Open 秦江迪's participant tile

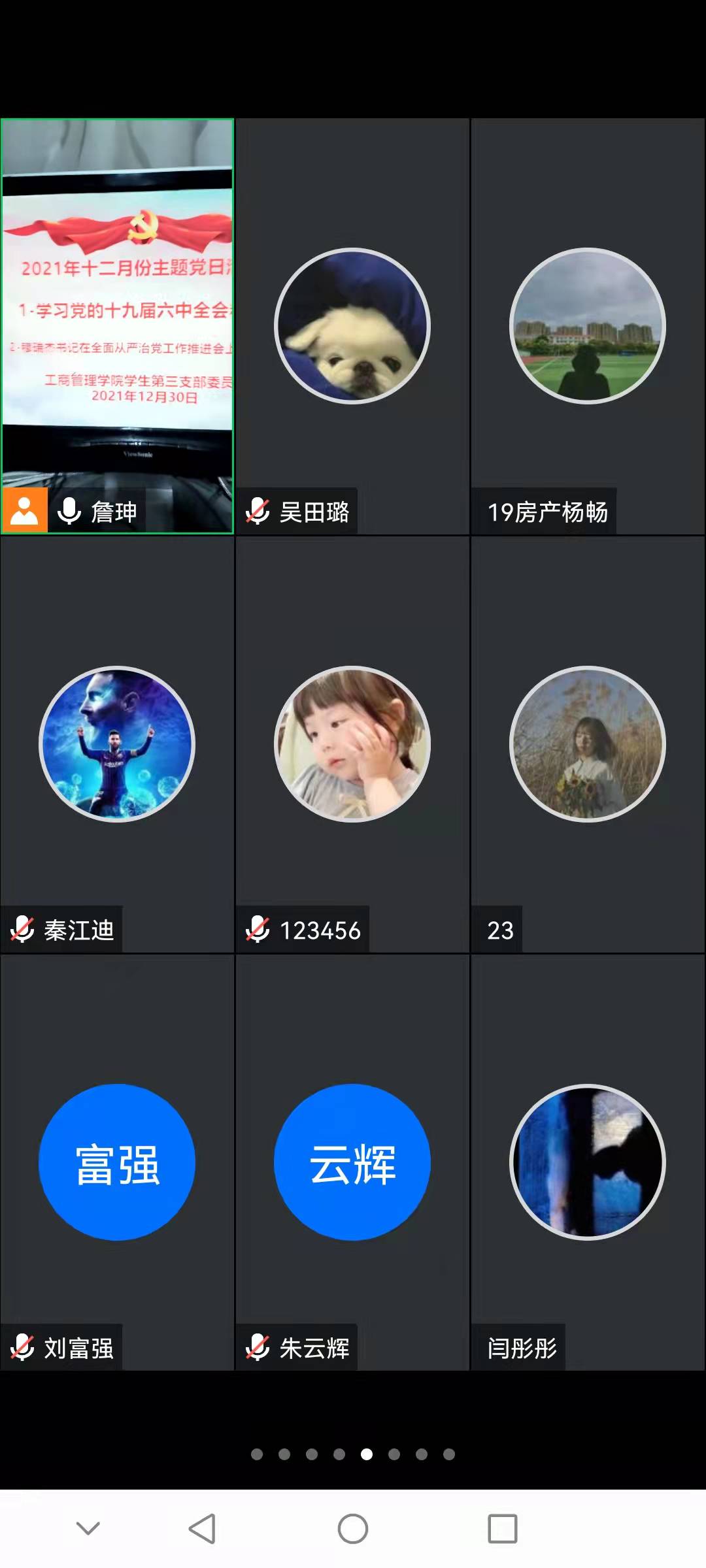click(118, 743)
